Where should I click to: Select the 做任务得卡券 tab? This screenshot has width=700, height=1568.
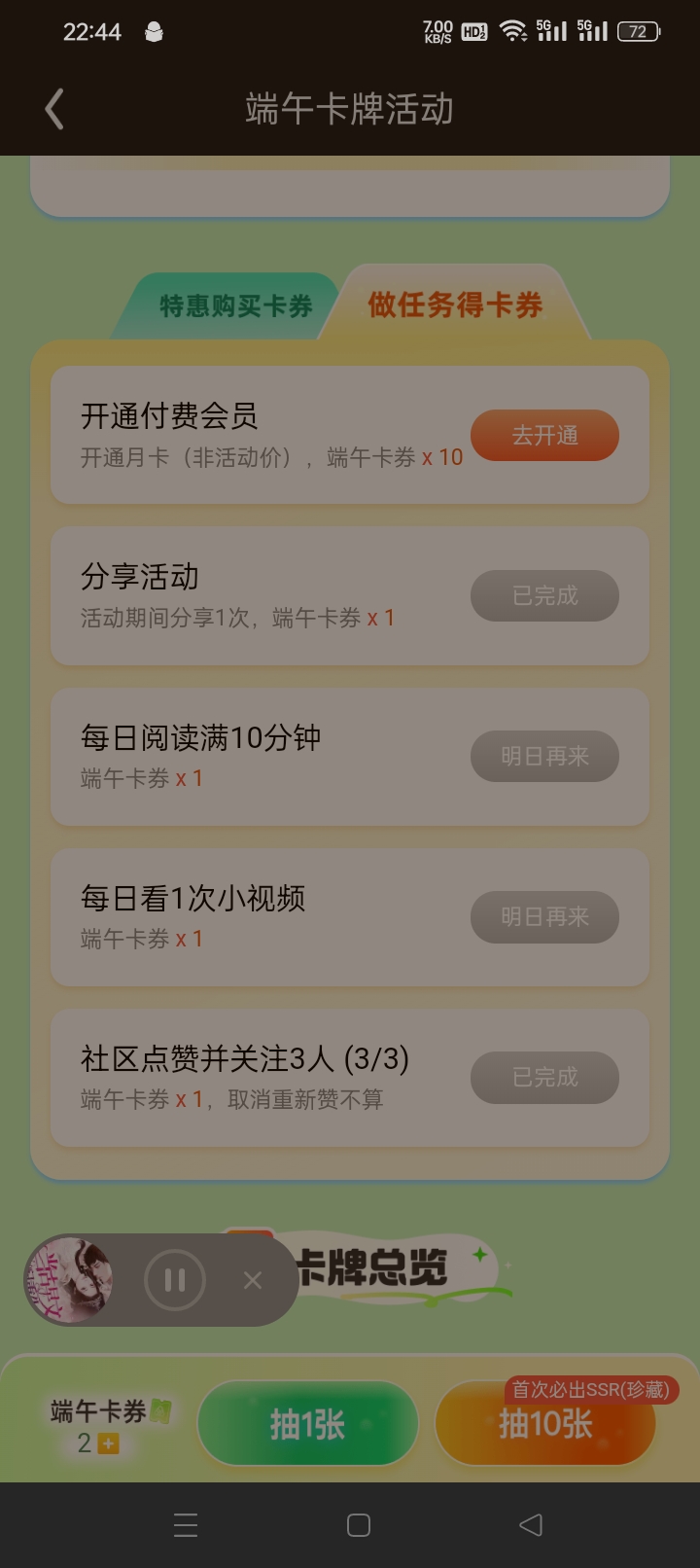click(x=455, y=304)
